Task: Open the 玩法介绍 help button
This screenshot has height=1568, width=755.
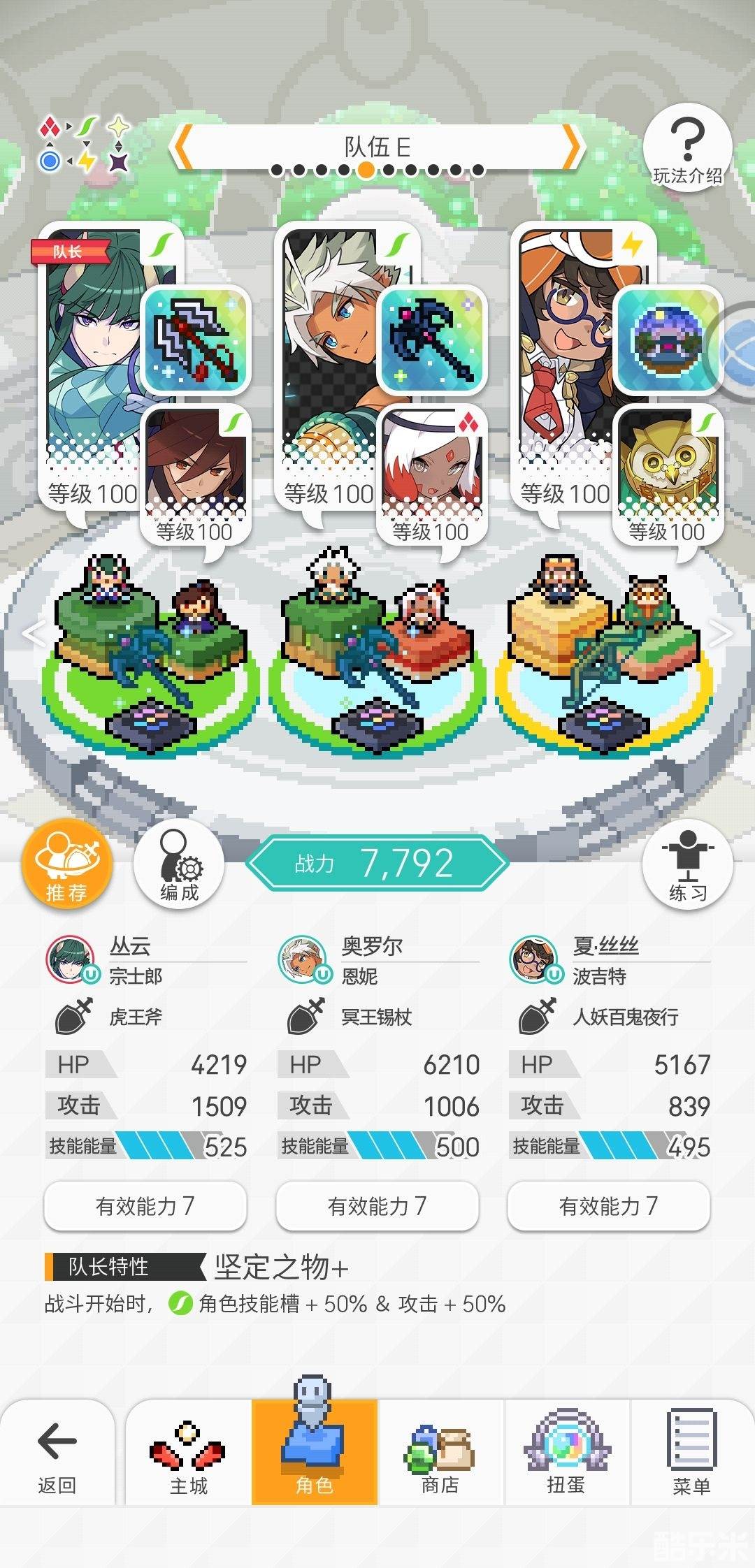Action: click(687, 150)
